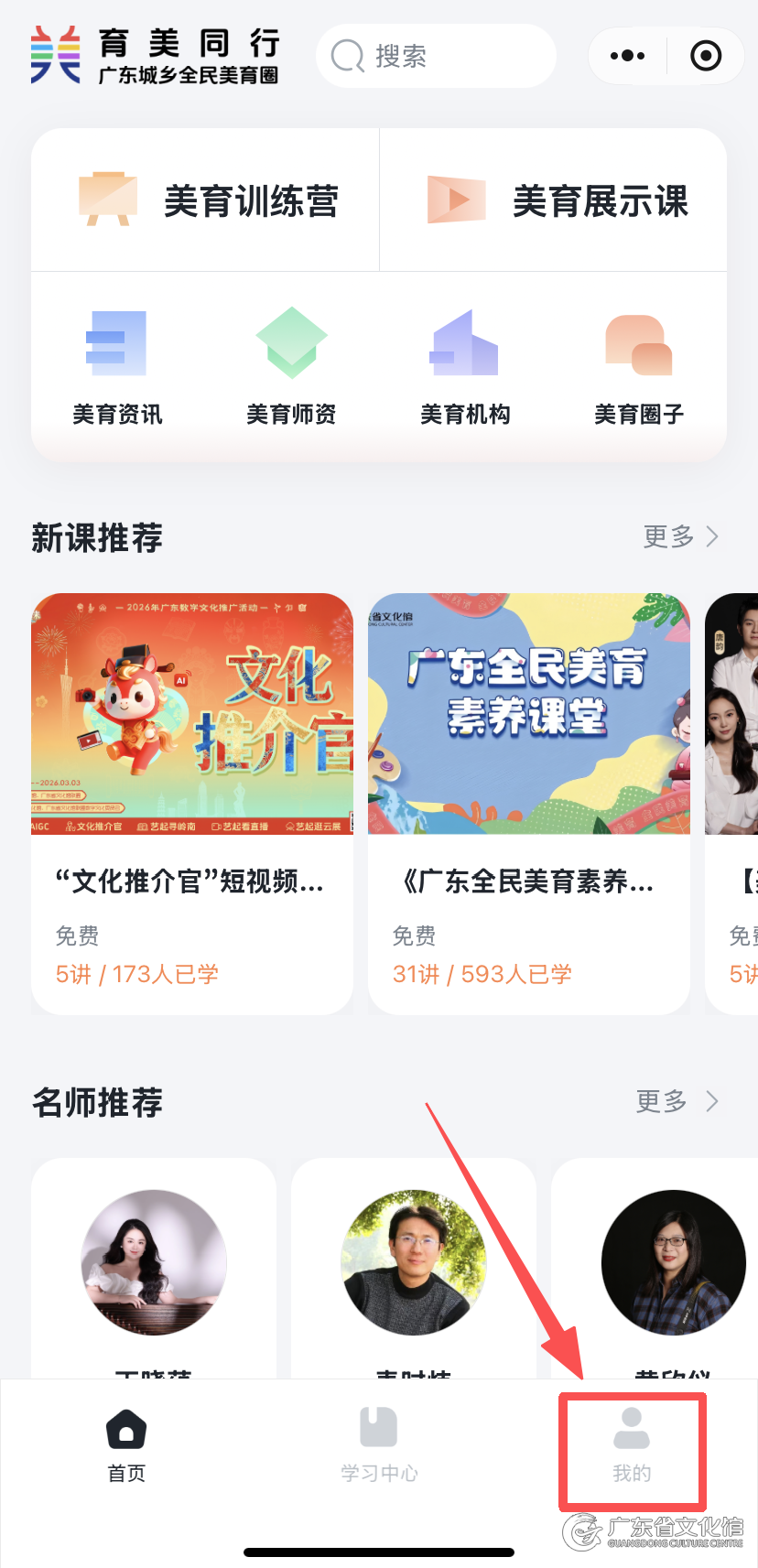Open the teacher card of the man in glasses
The image size is (758, 1568).
coord(414,1269)
